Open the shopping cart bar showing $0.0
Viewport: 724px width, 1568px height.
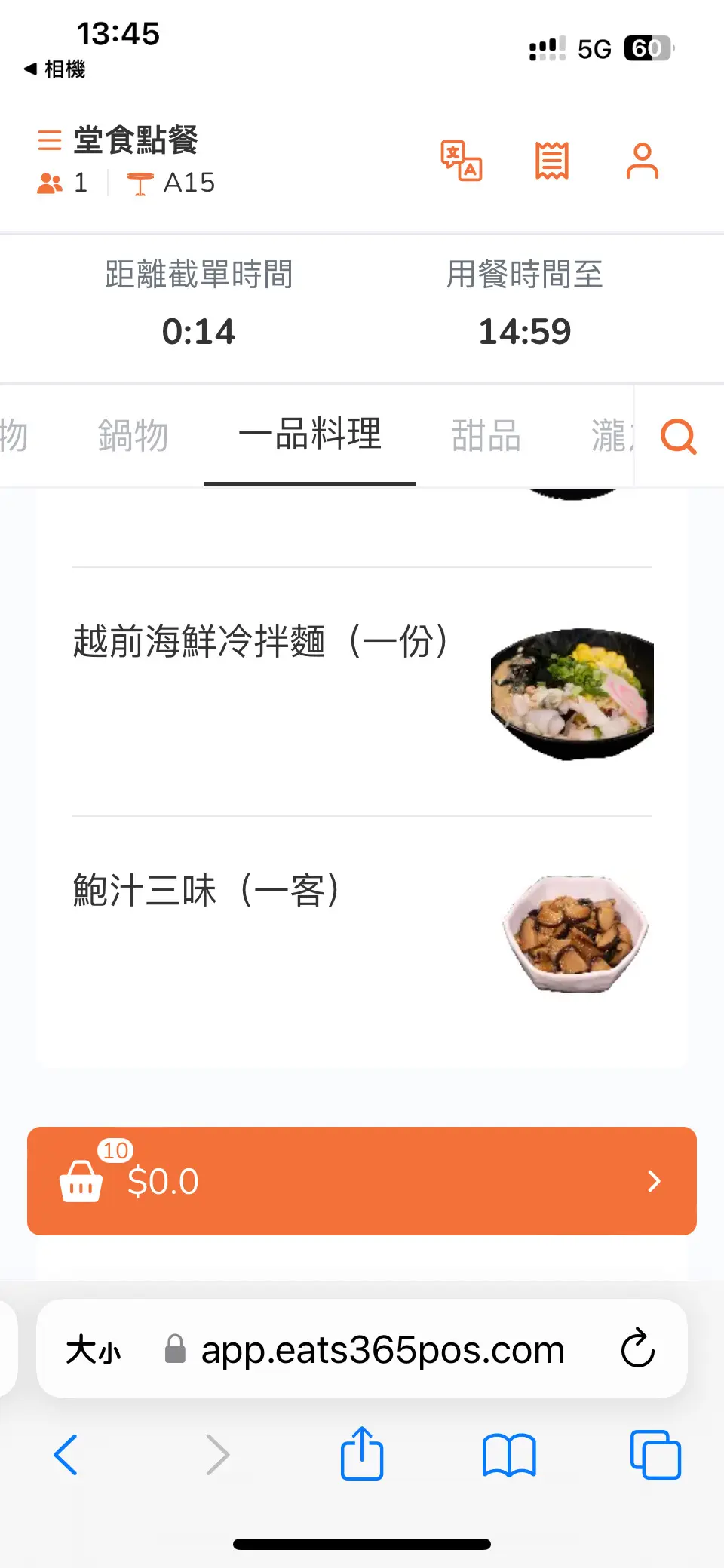362,1181
